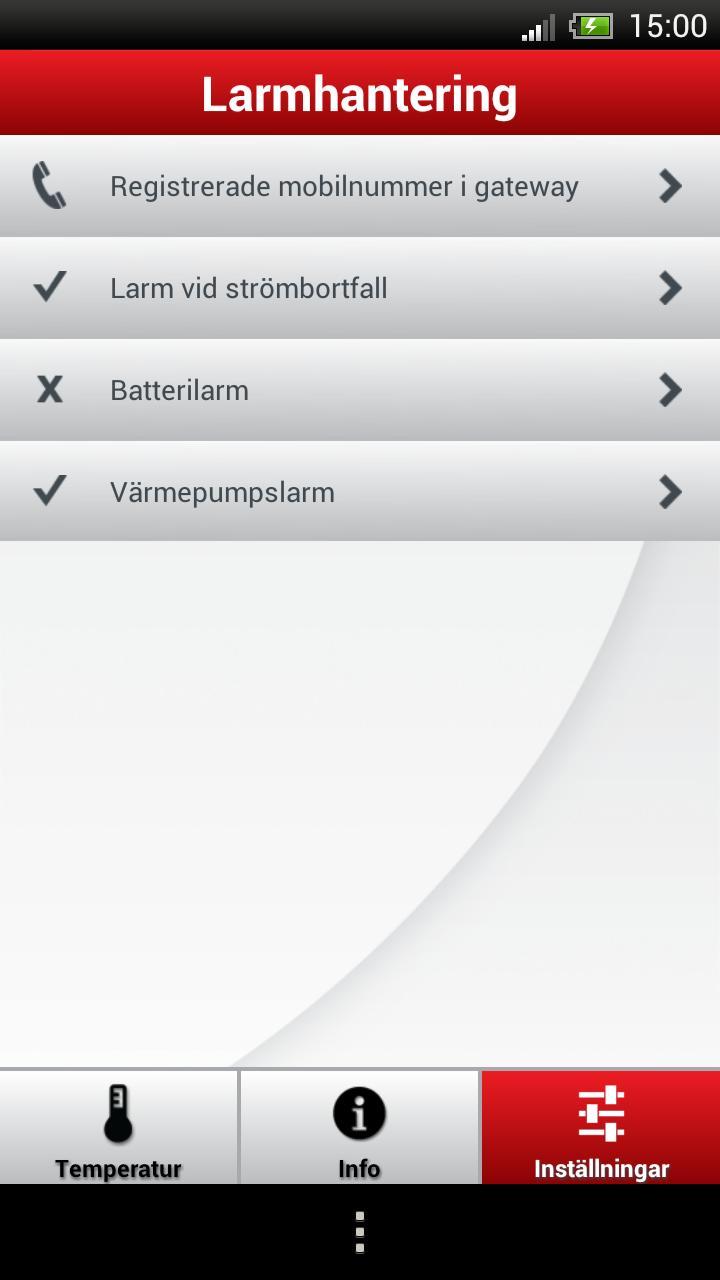
Task: Open the Batterilarm row
Action: pyautogui.click(x=360, y=391)
